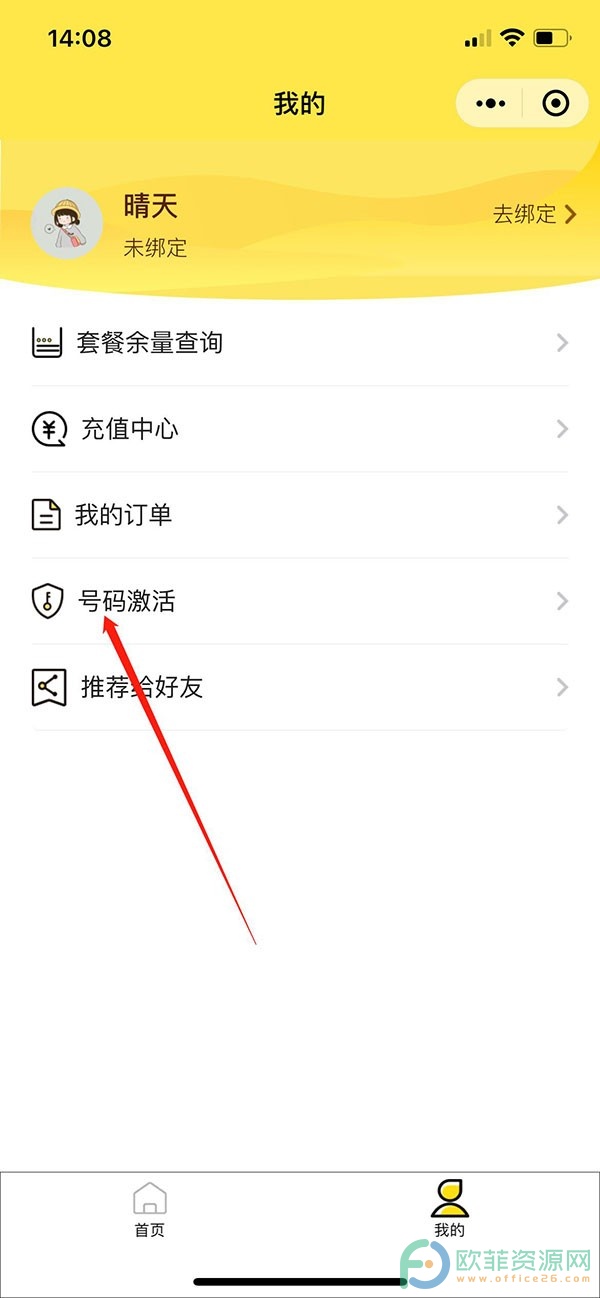This screenshot has height=1298, width=600.
Task: Select 号码激活
Action: click(x=300, y=601)
